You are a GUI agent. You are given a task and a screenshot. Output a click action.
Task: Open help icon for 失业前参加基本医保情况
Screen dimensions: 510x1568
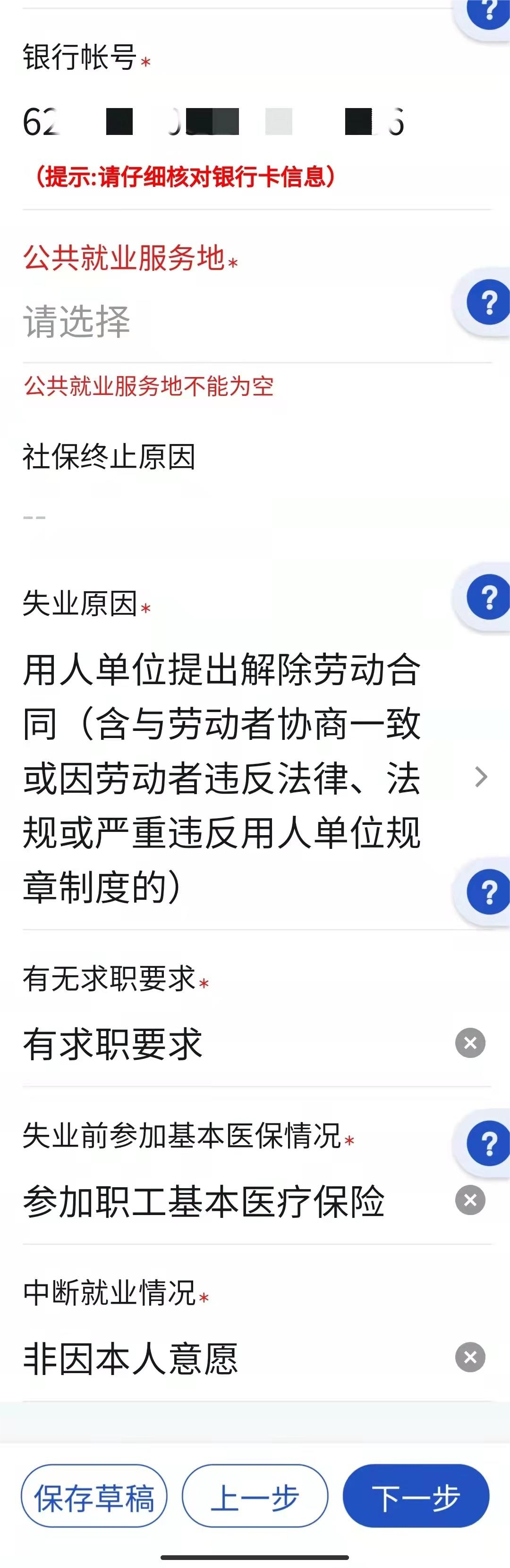(487, 1142)
